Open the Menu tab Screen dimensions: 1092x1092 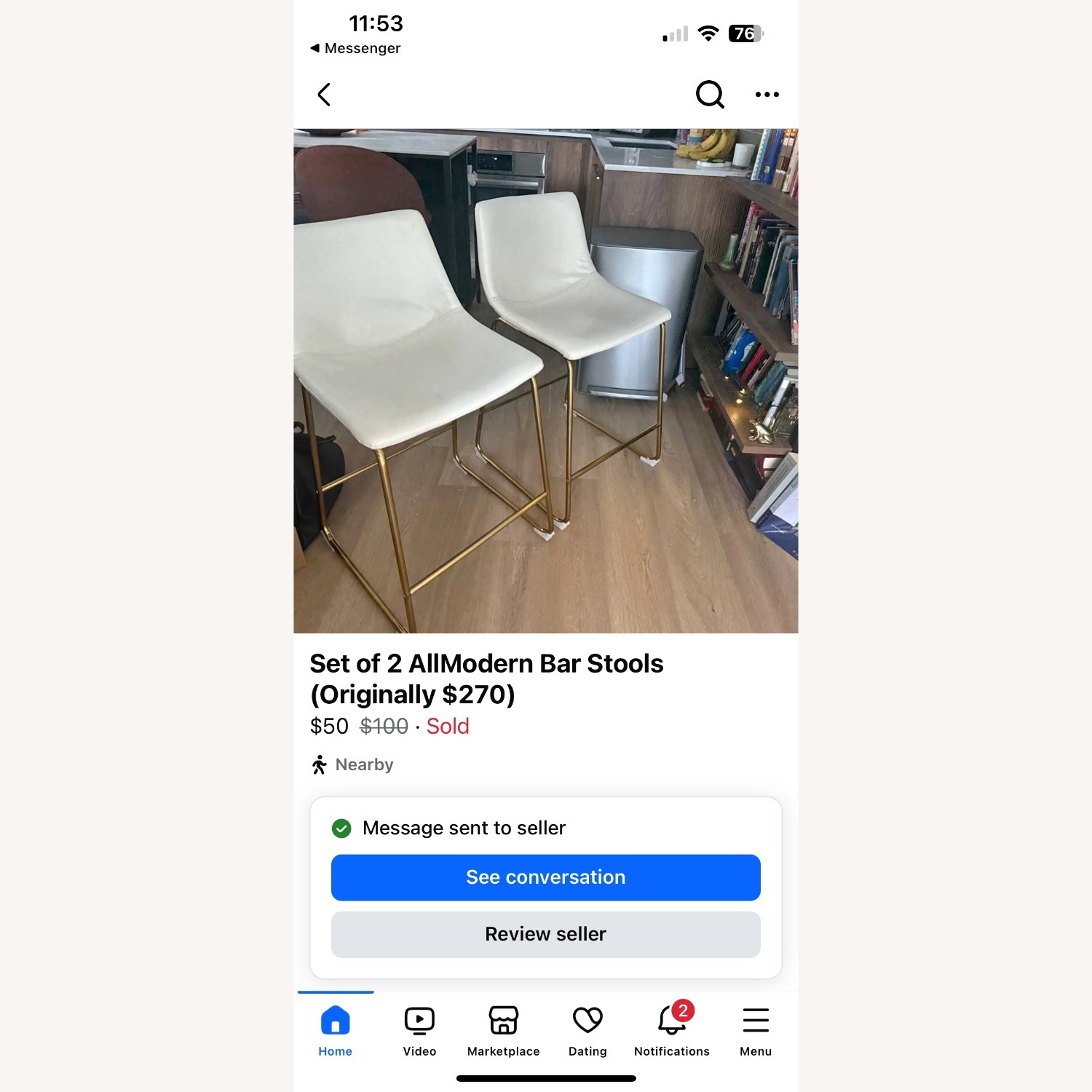click(756, 1030)
